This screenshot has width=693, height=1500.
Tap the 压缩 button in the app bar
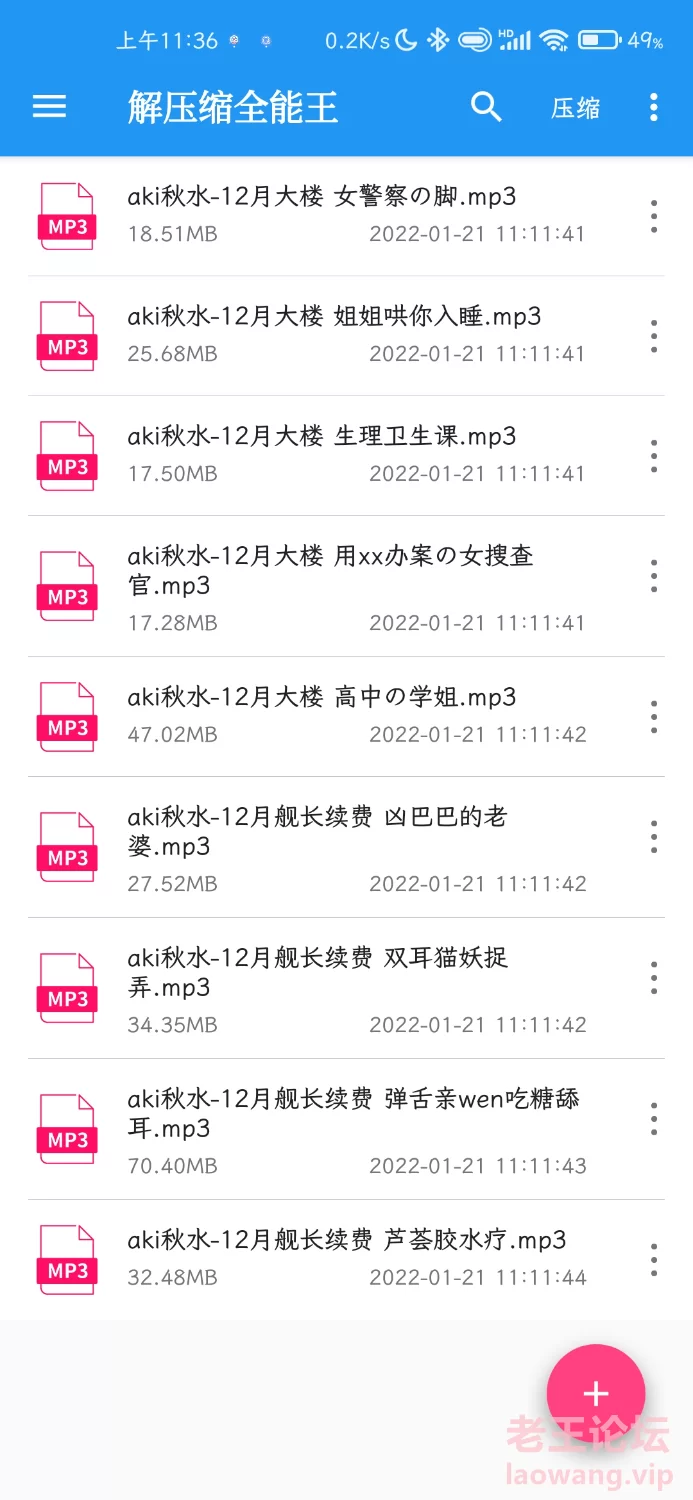tap(576, 108)
